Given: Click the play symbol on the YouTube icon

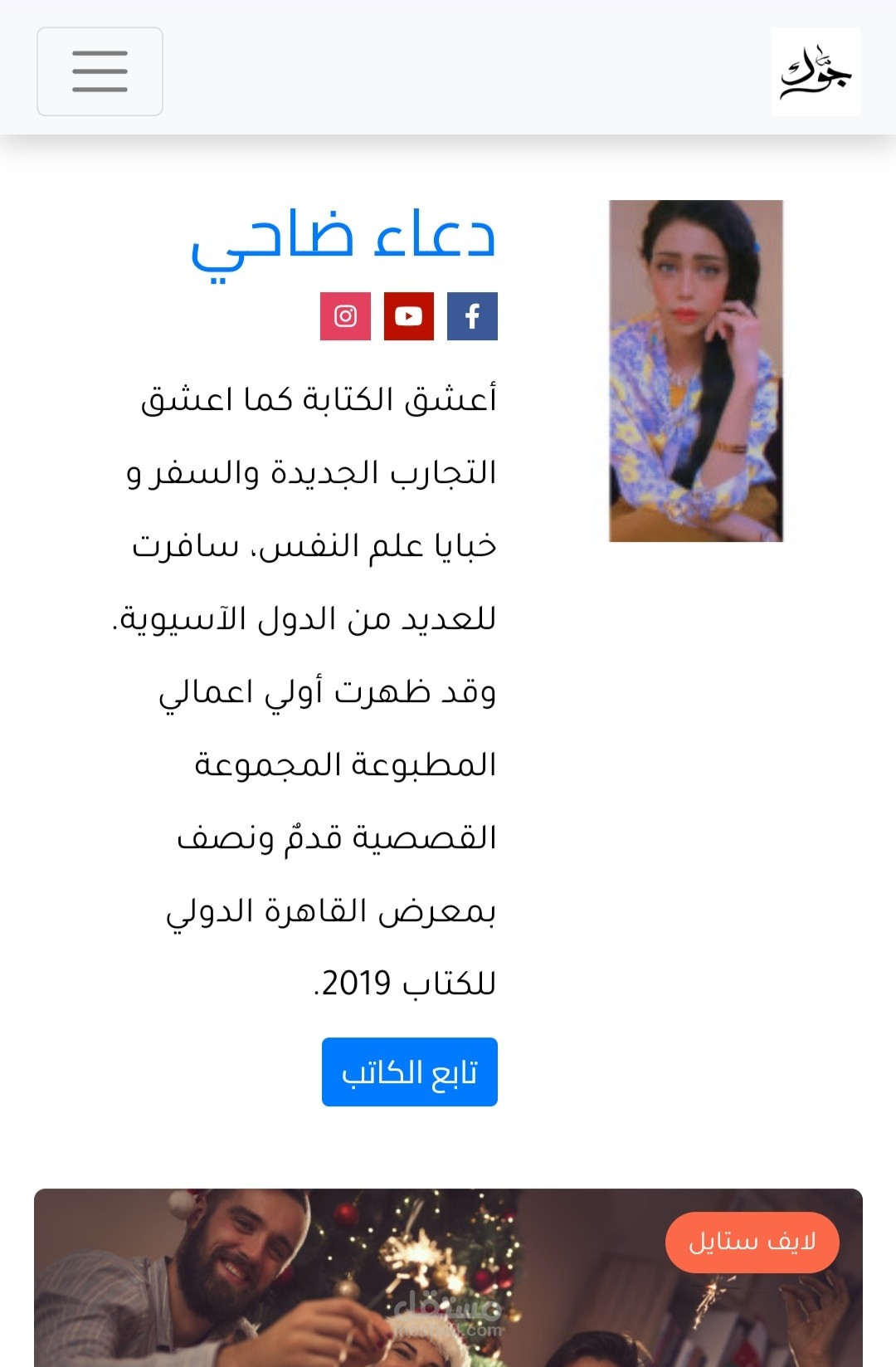Looking at the screenshot, I should (410, 316).
